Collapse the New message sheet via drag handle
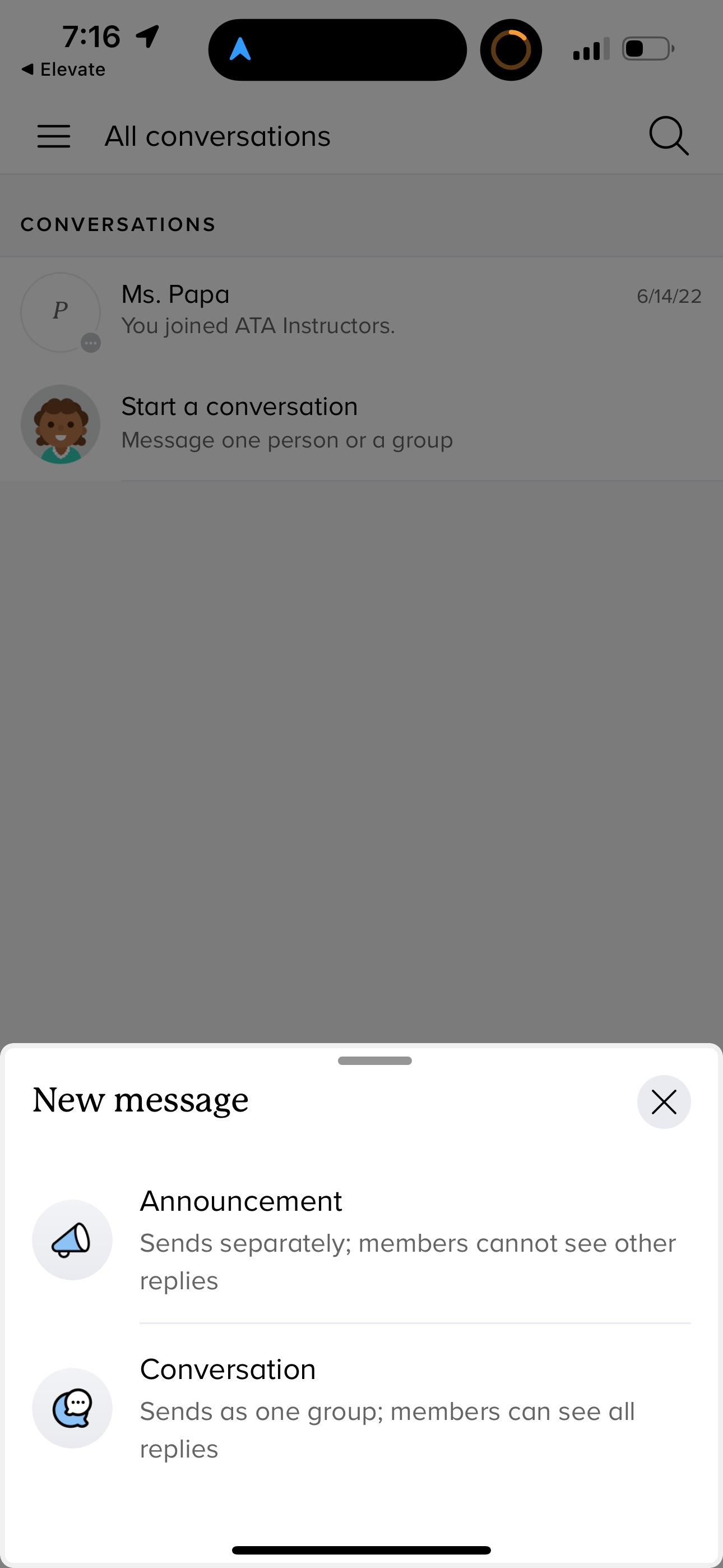 (x=374, y=1060)
